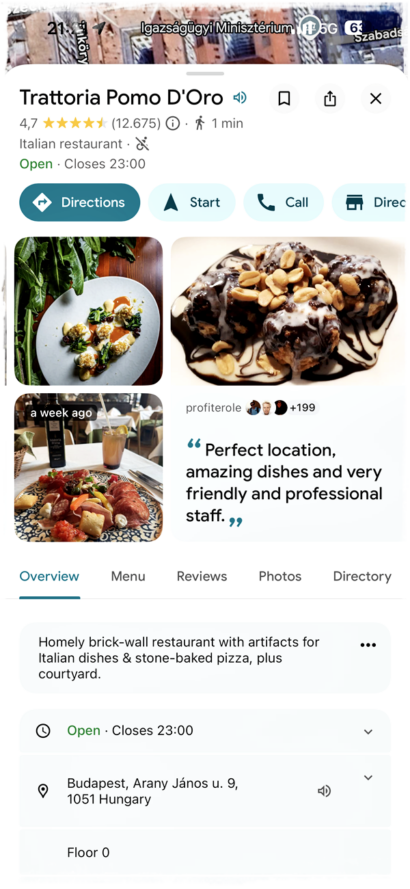Open the rating info icon
410x889 pixels.
coord(174,123)
